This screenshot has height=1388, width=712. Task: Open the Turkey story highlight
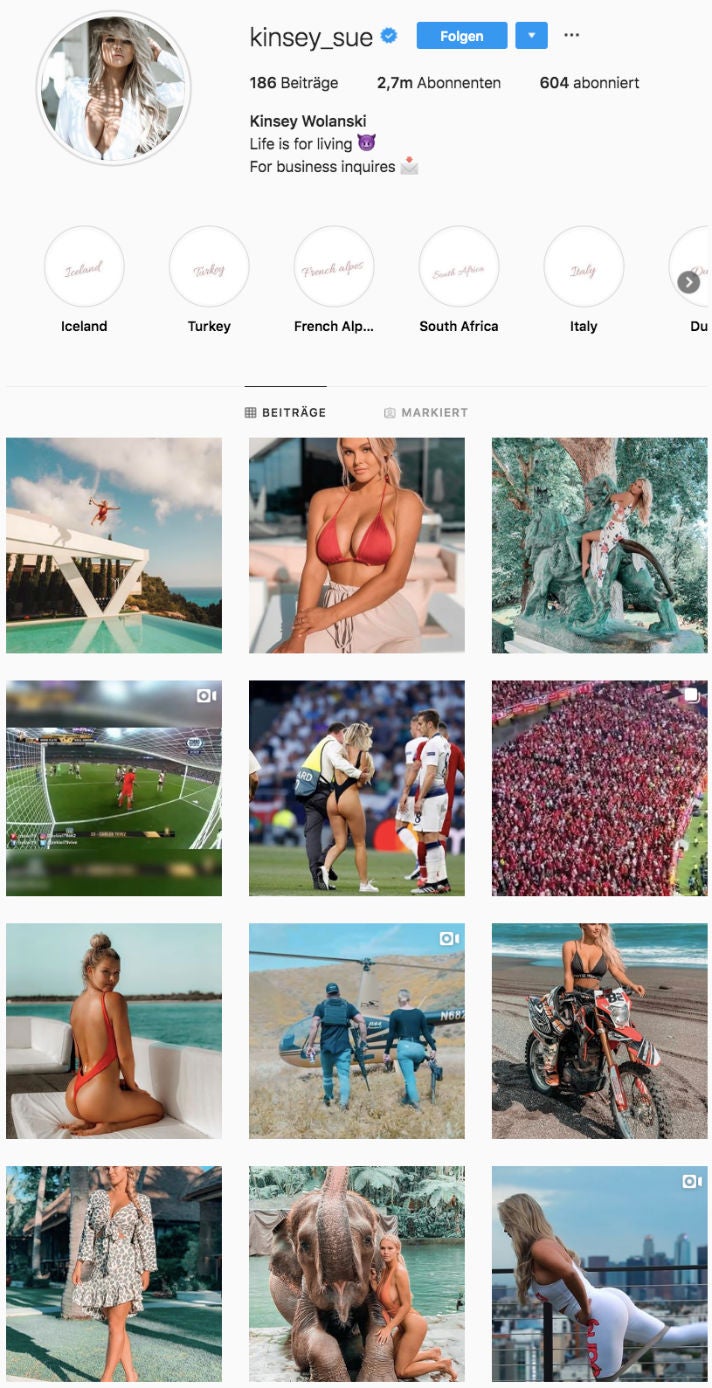pos(209,267)
